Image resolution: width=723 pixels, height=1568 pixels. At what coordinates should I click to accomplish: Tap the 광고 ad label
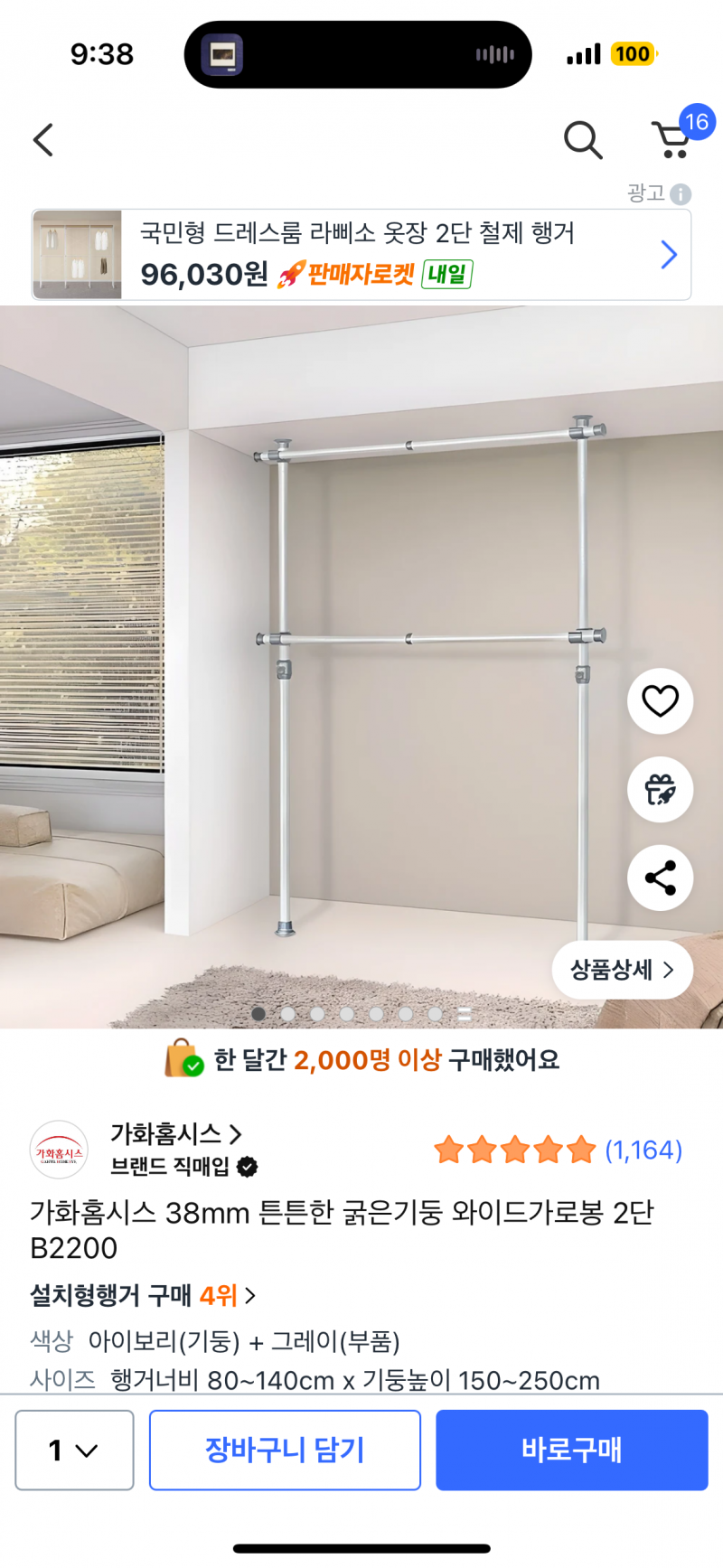(x=643, y=192)
